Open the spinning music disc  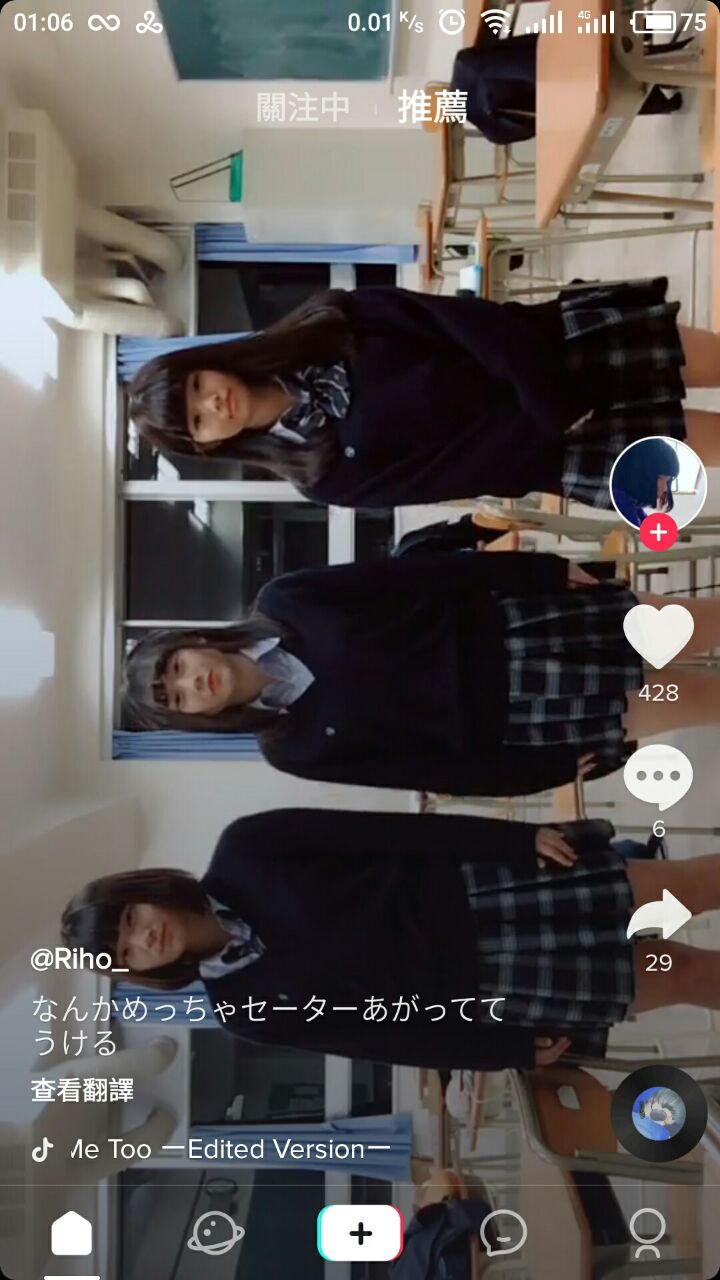pyautogui.click(x=658, y=1113)
